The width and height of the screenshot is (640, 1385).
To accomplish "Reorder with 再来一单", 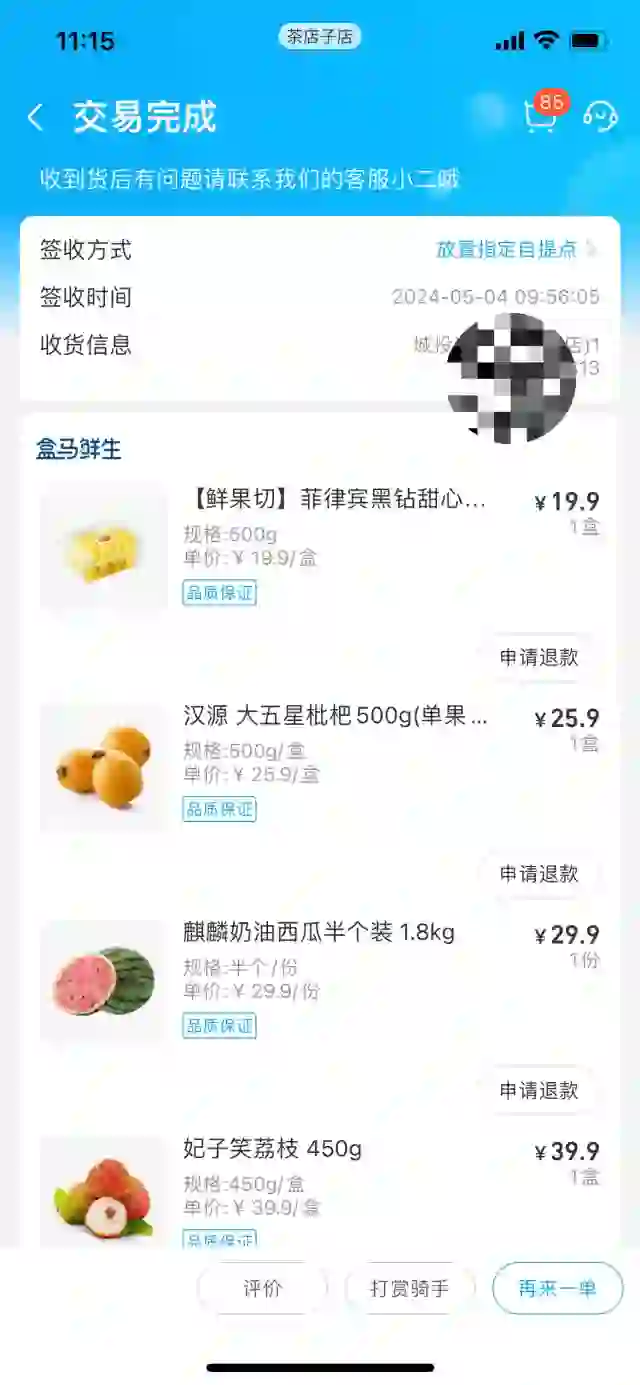I will tap(557, 1288).
